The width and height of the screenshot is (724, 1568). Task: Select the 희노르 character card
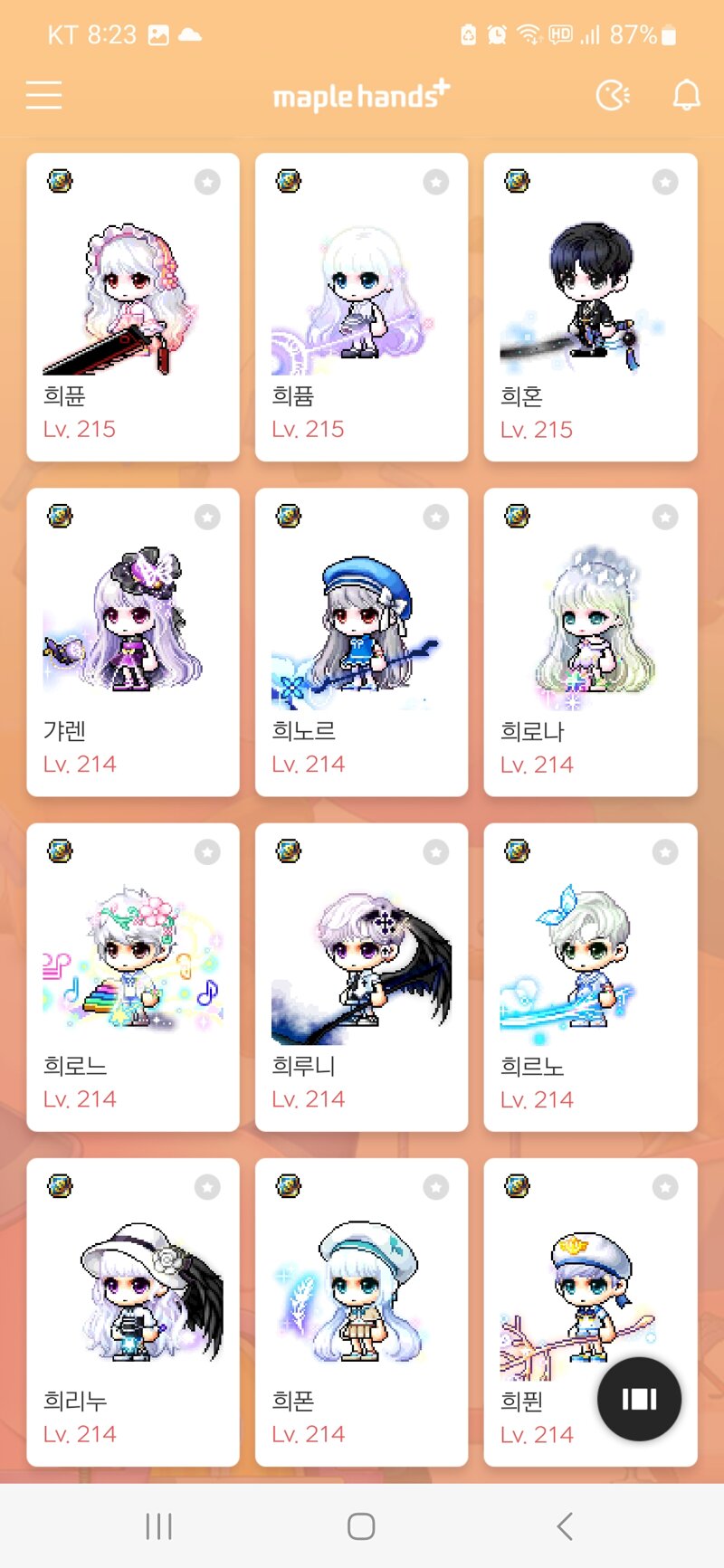pyautogui.click(x=361, y=642)
